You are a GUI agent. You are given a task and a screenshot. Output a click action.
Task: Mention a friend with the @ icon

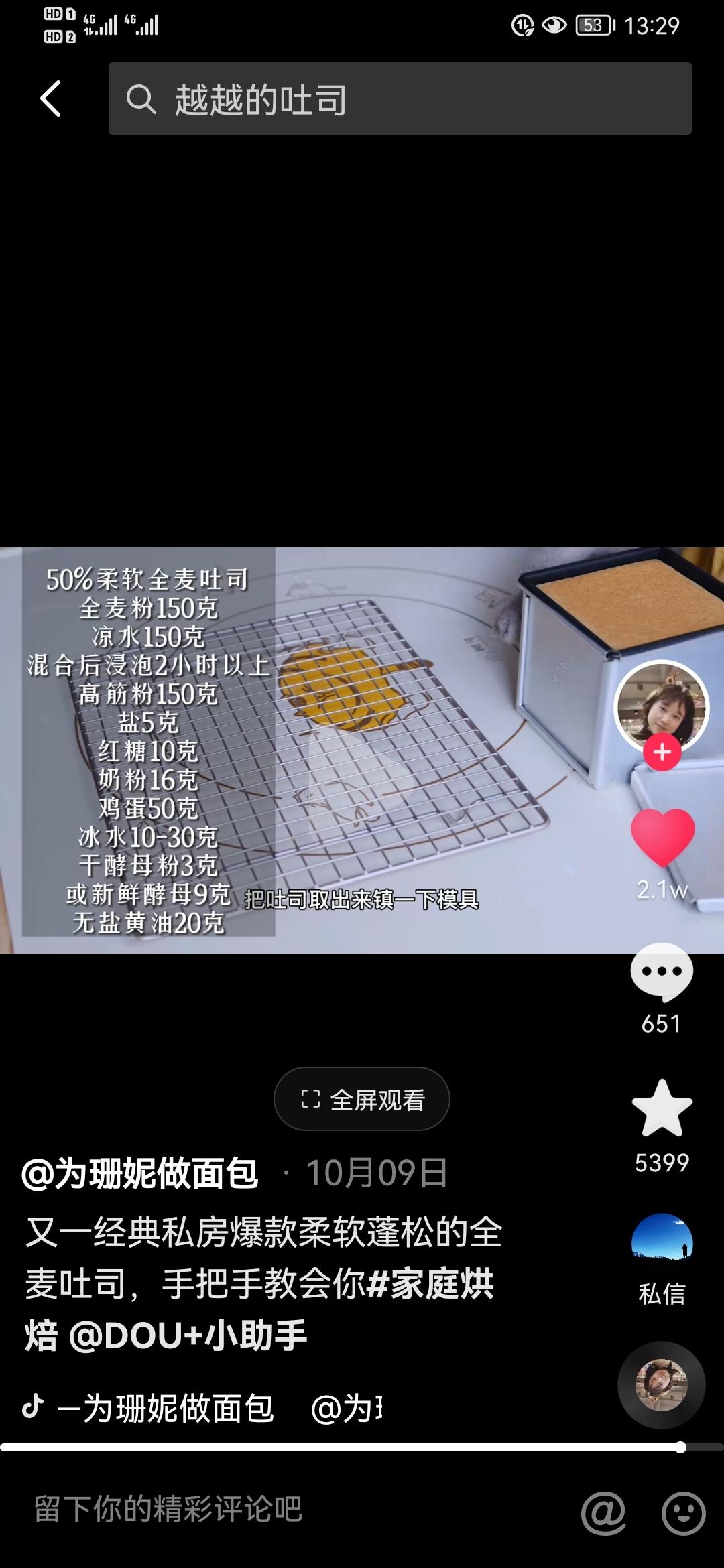coord(603,1512)
